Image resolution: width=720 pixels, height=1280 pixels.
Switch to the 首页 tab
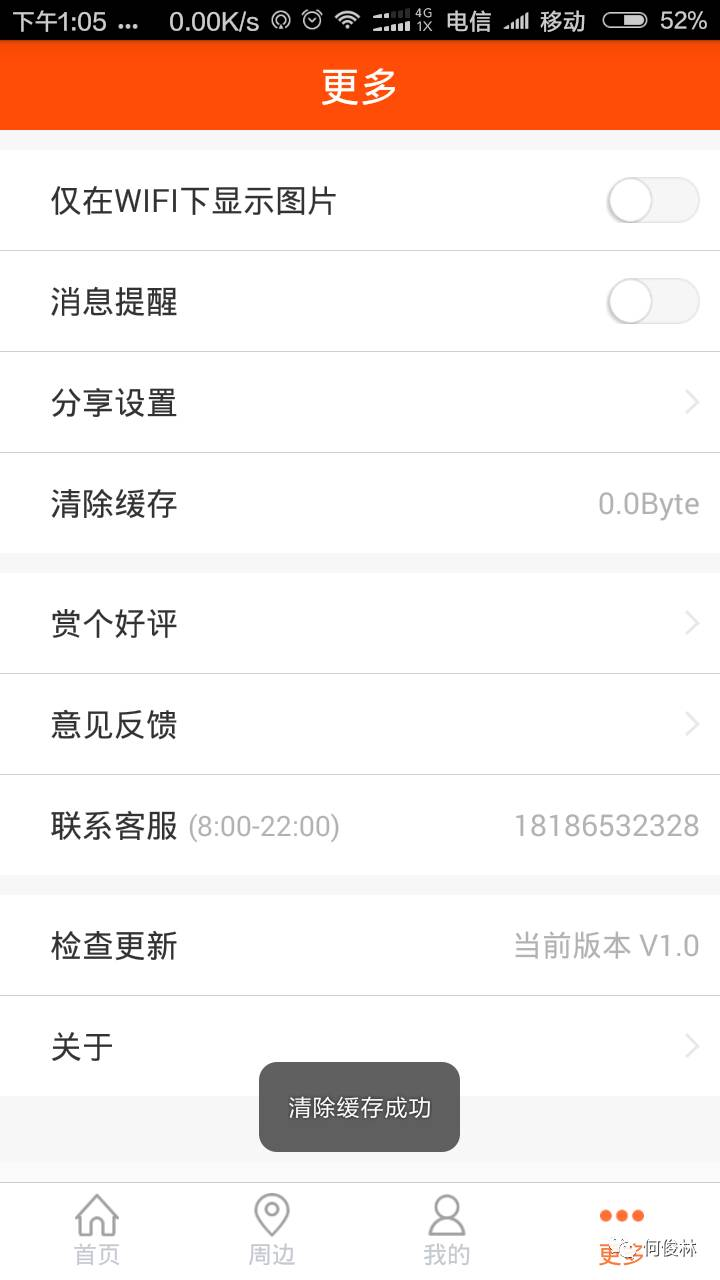point(97,1231)
